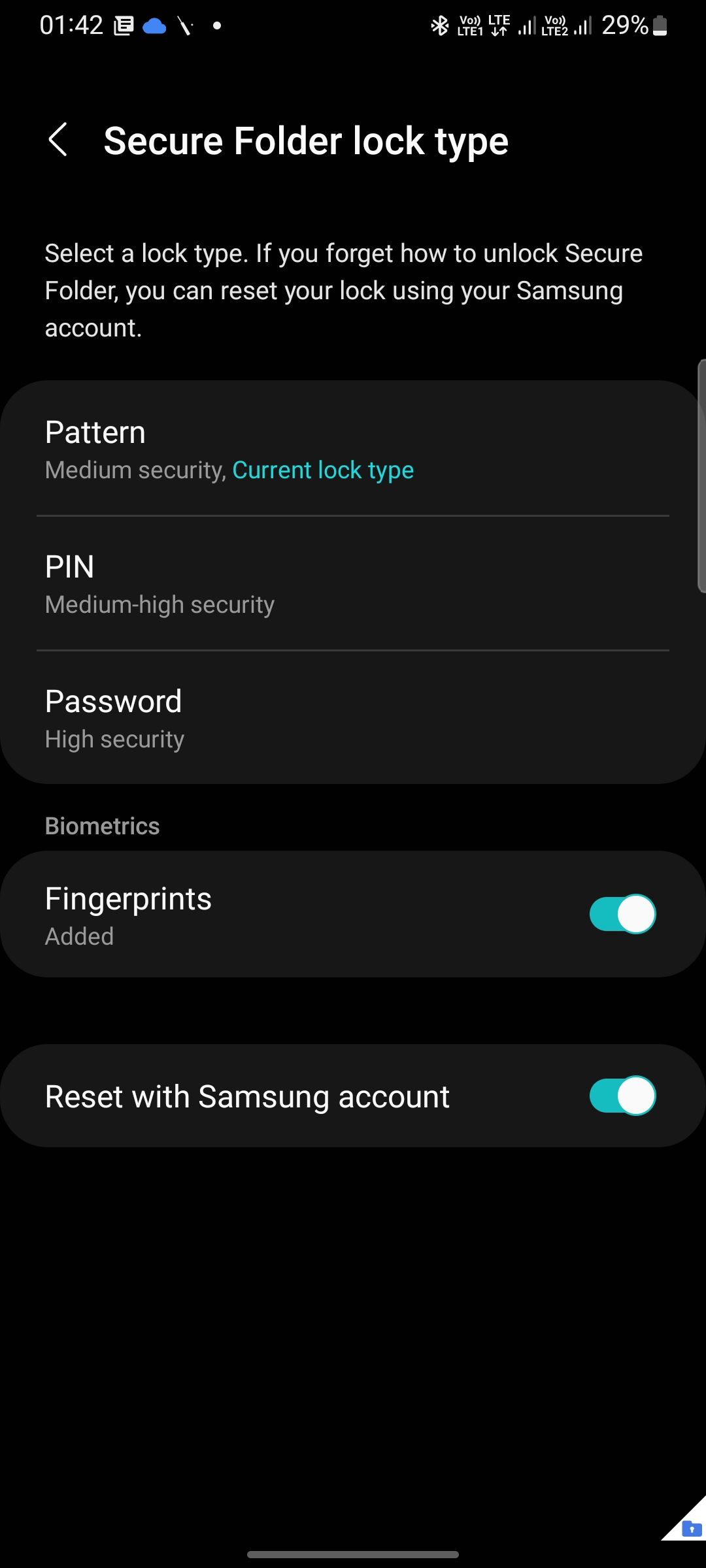Turn off Reset with Samsung account
The height and width of the screenshot is (1568, 706).
click(621, 1096)
